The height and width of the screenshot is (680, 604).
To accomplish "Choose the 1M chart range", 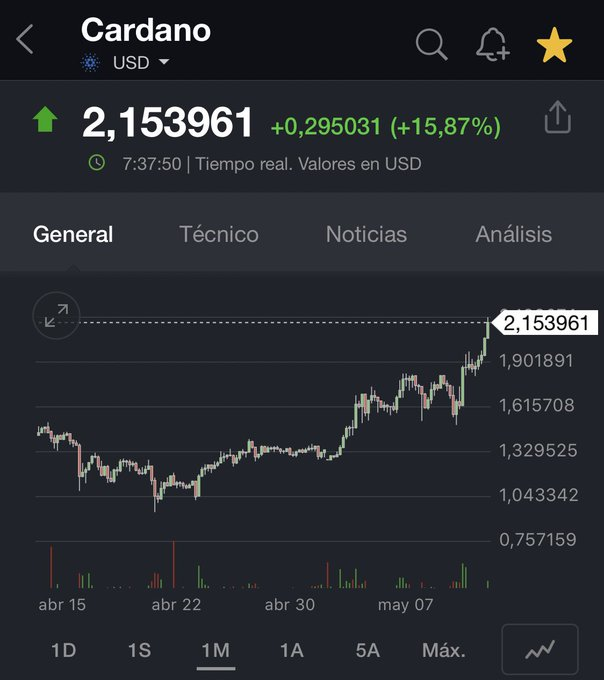I will pyautogui.click(x=215, y=650).
